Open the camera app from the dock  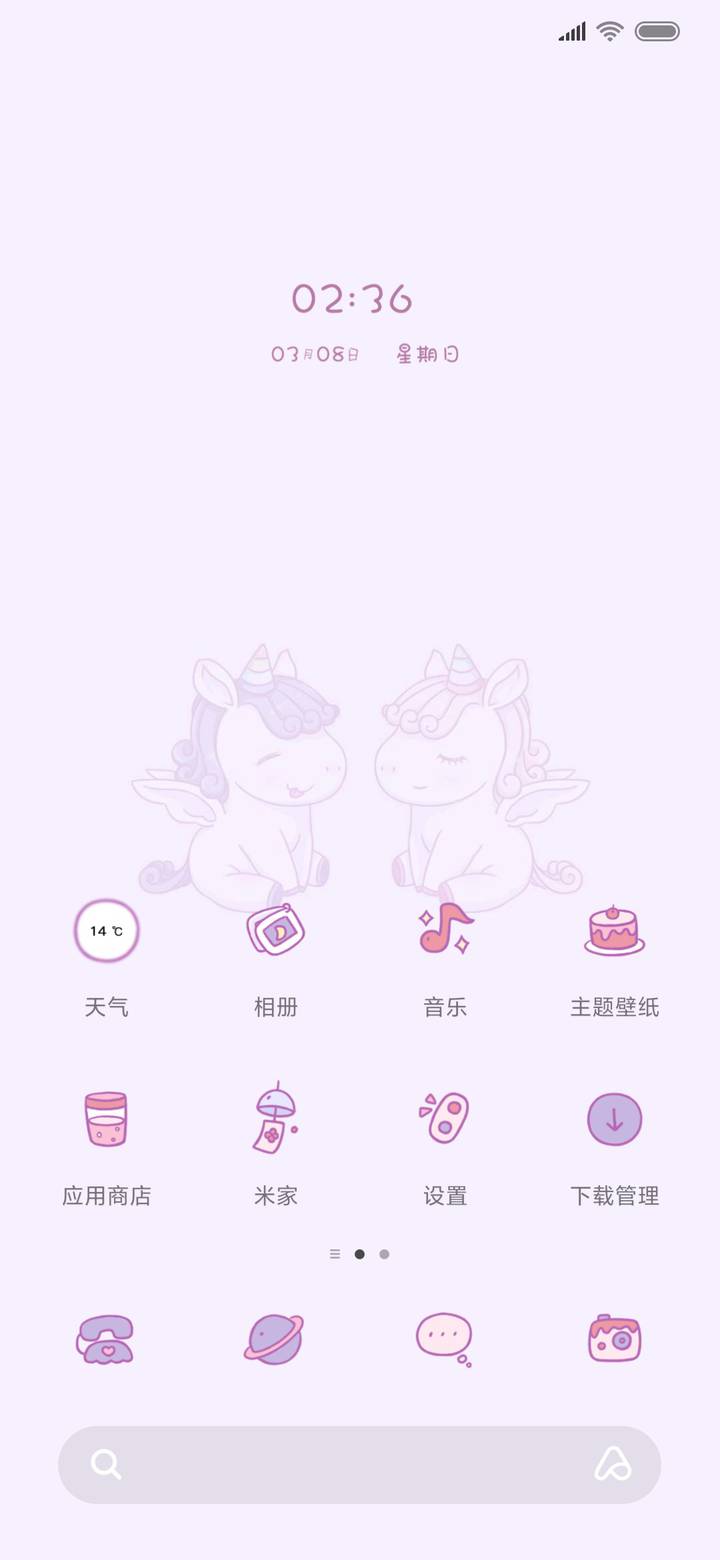[613, 1340]
